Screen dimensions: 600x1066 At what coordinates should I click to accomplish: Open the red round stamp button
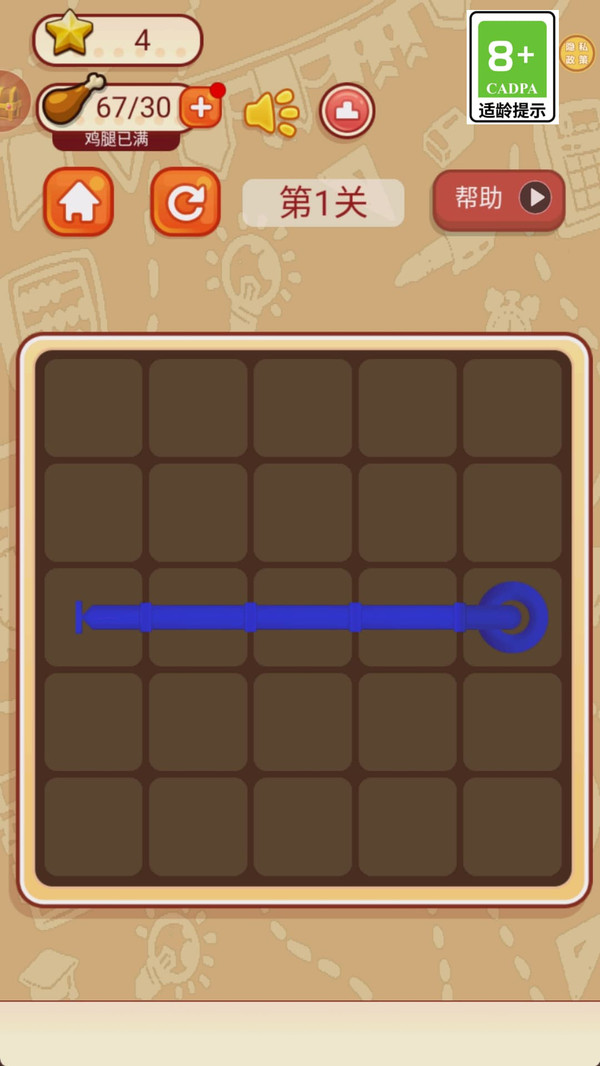click(347, 111)
